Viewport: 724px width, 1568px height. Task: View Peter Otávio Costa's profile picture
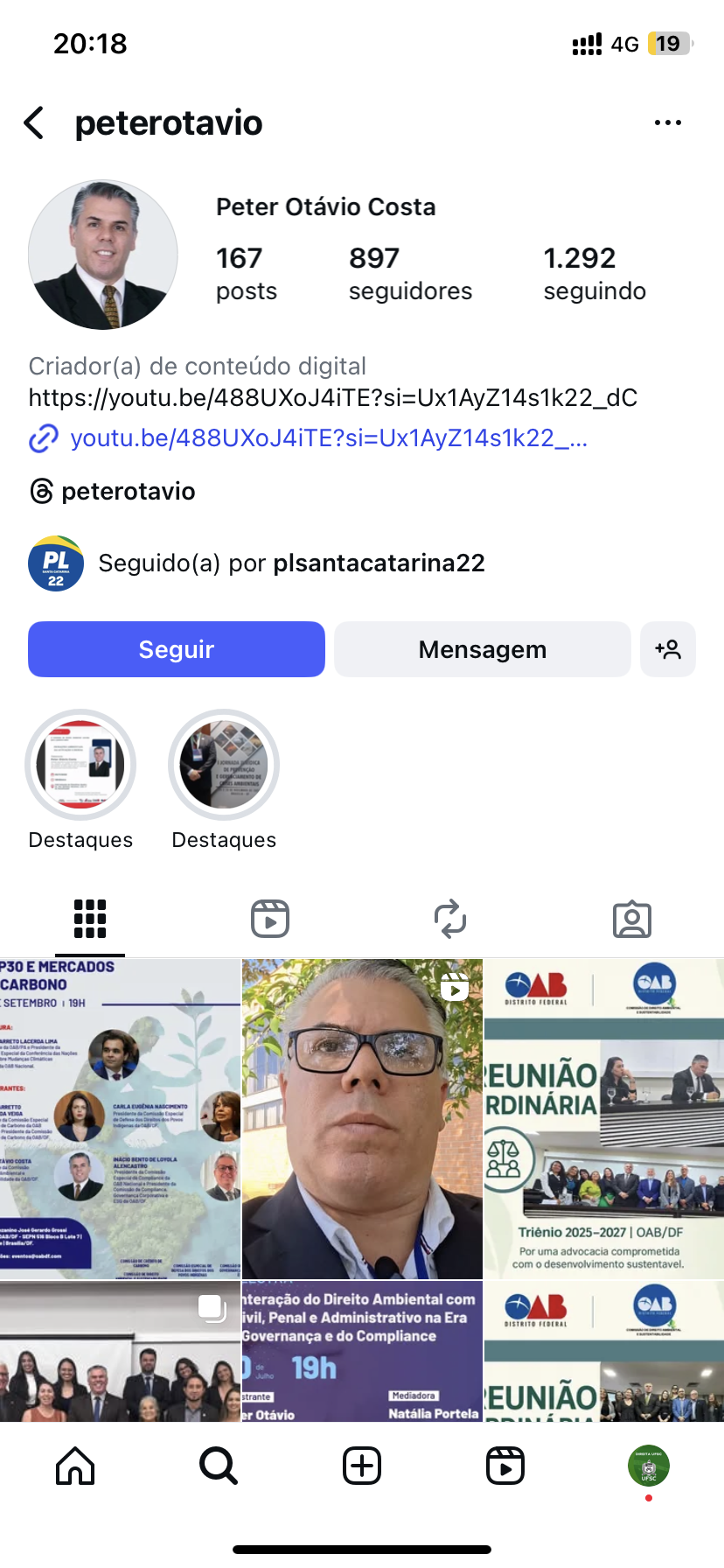(103, 255)
